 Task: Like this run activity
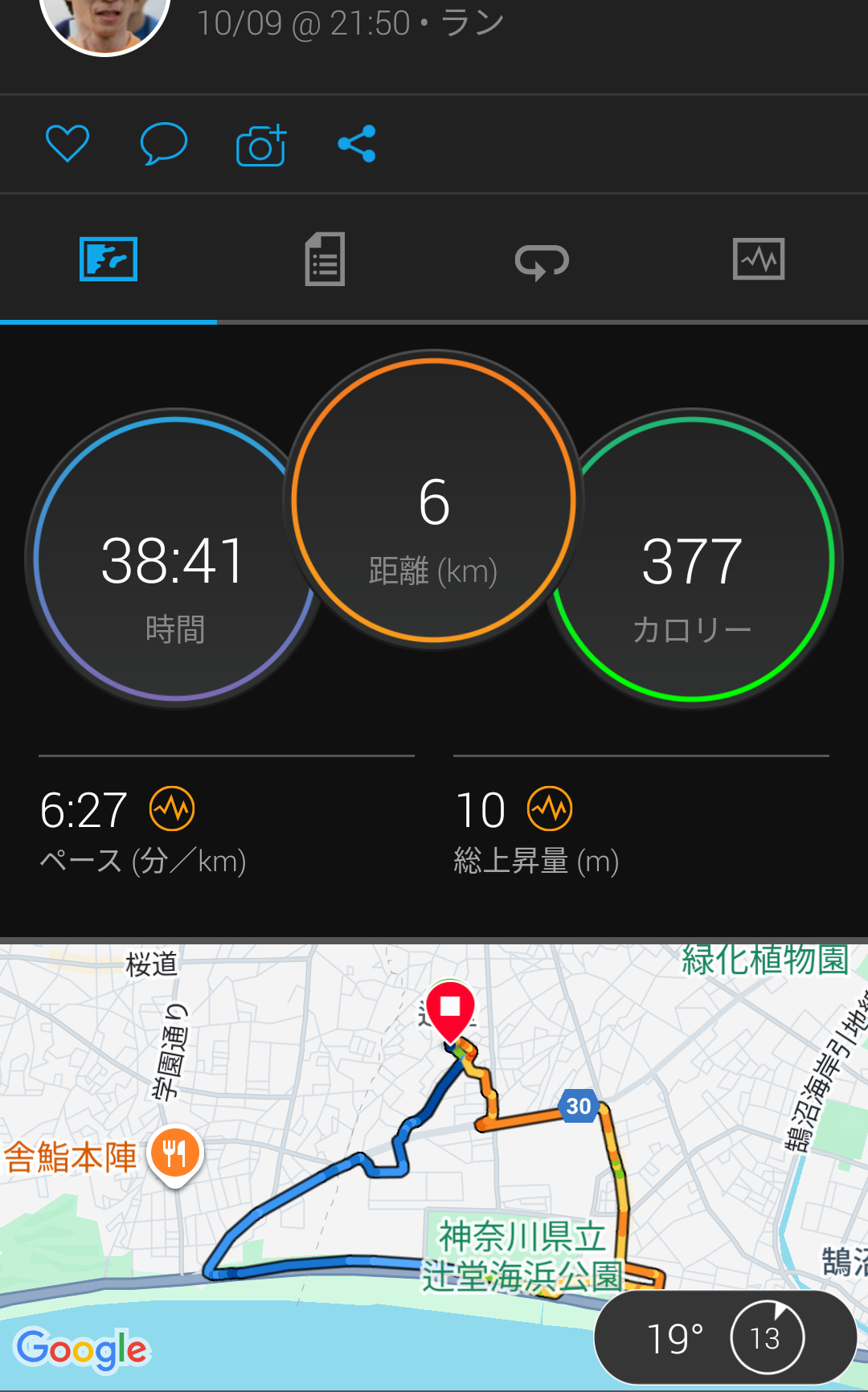point(68,145)
